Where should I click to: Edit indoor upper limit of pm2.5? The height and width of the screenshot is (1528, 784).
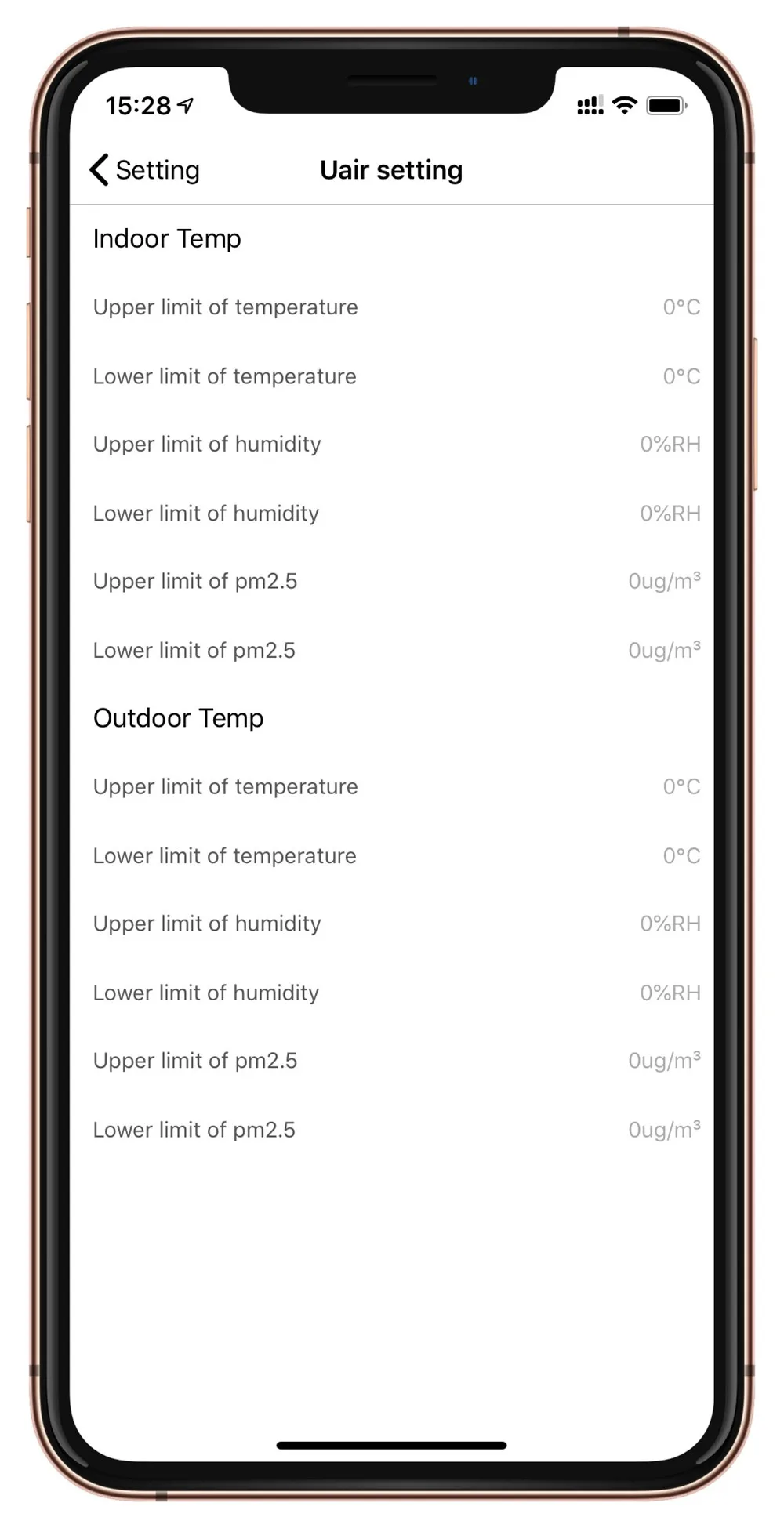click(392, 582)
